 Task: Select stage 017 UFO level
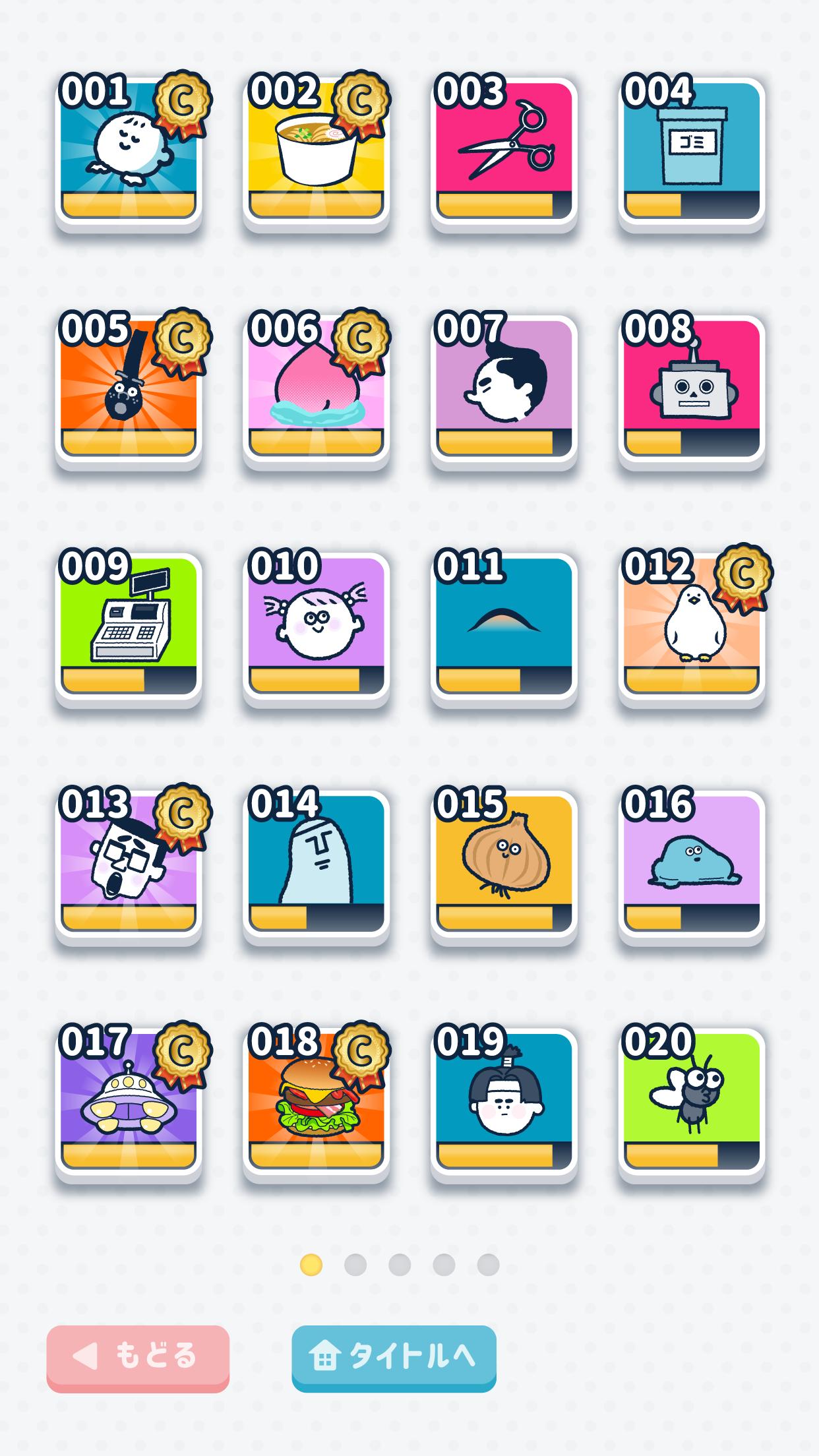point(129,1103)
